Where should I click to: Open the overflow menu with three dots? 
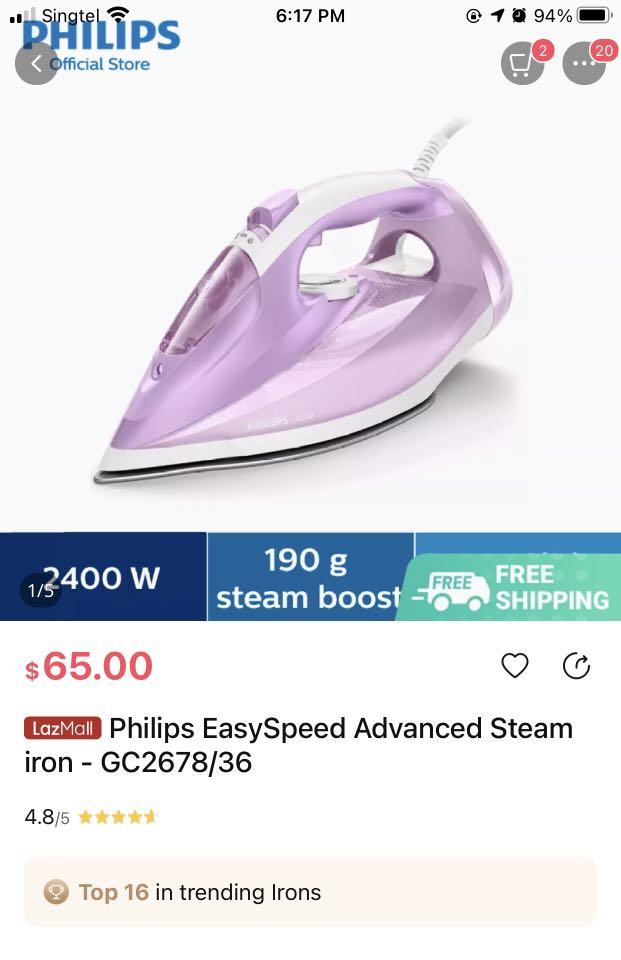pos(584,64)
